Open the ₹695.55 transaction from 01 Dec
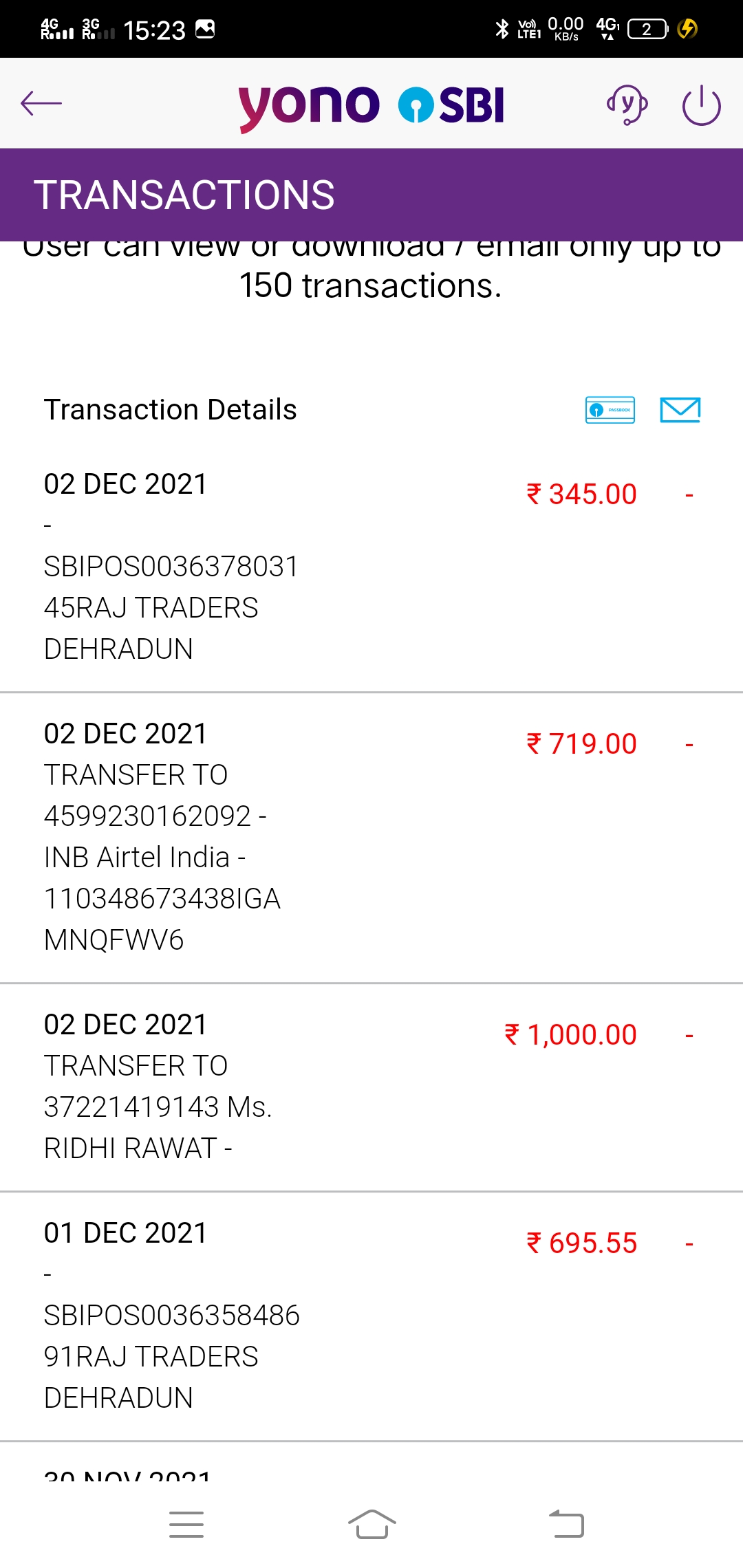Image resolution: width=743 pixels, height=1568 pixels. [371, 1315]
